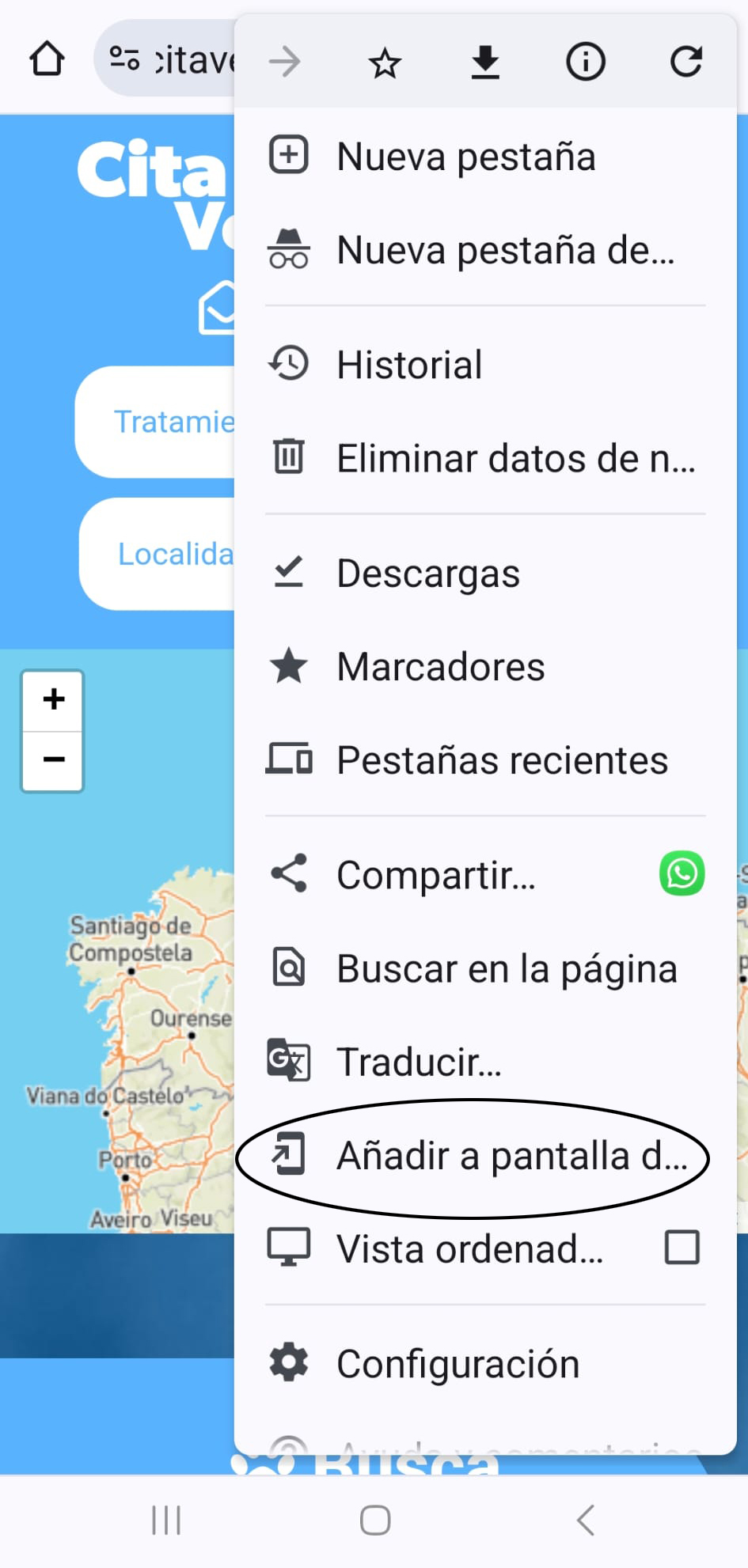Open Pestañas recientes

coord(502,759)
